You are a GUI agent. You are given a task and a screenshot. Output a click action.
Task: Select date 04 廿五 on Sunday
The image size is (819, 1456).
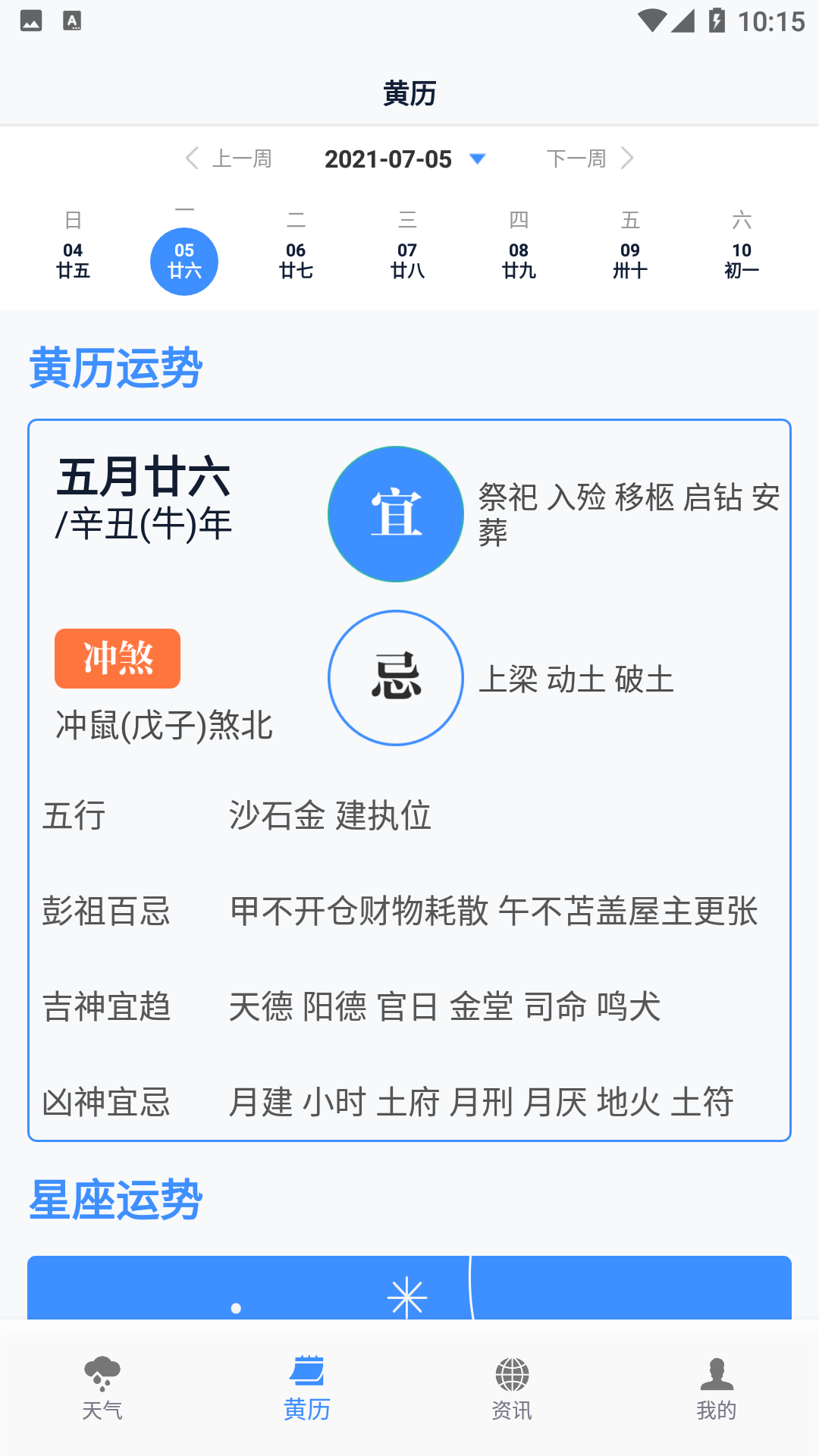click(73, 260)
